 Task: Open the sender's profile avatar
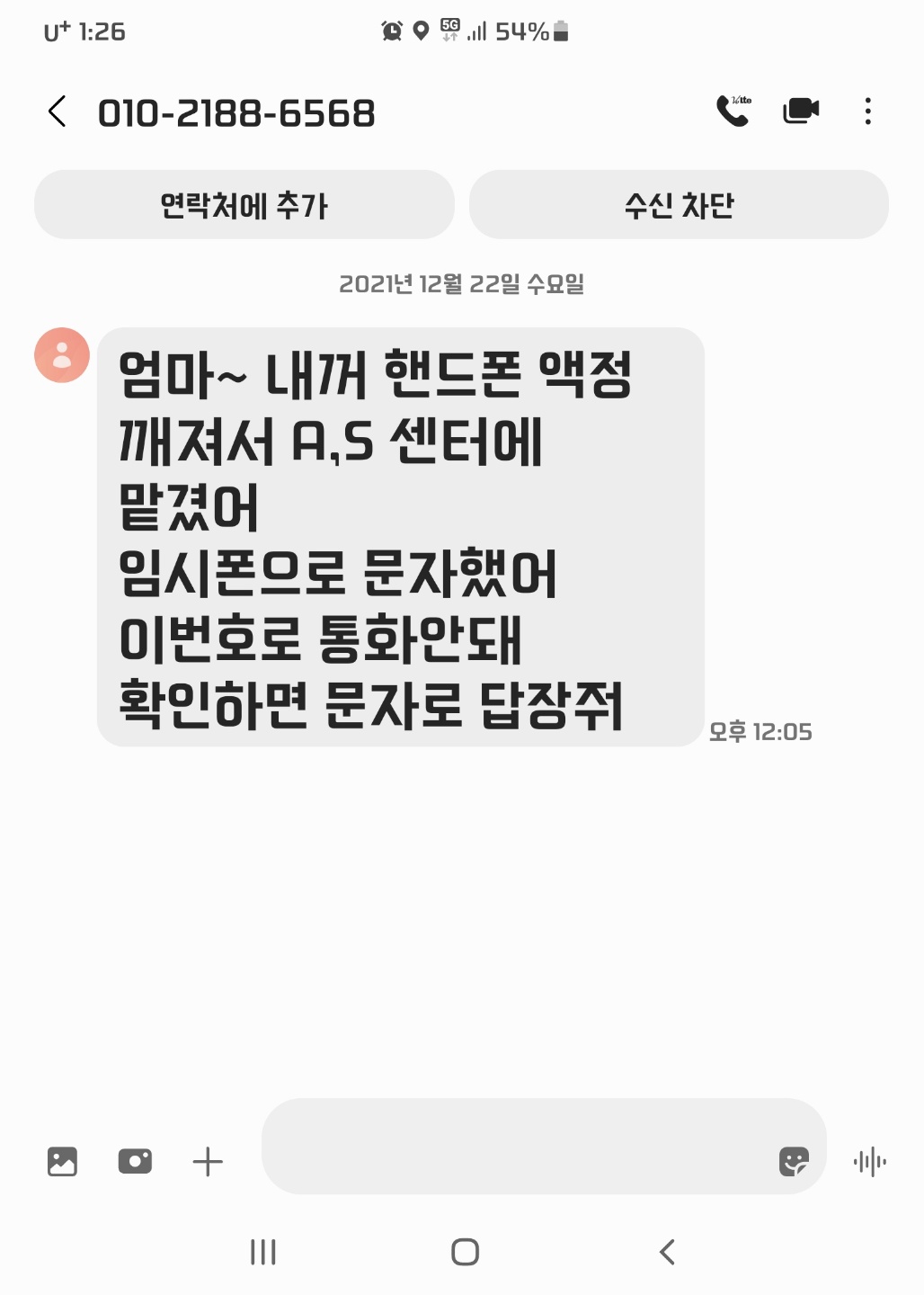(62, 354)
